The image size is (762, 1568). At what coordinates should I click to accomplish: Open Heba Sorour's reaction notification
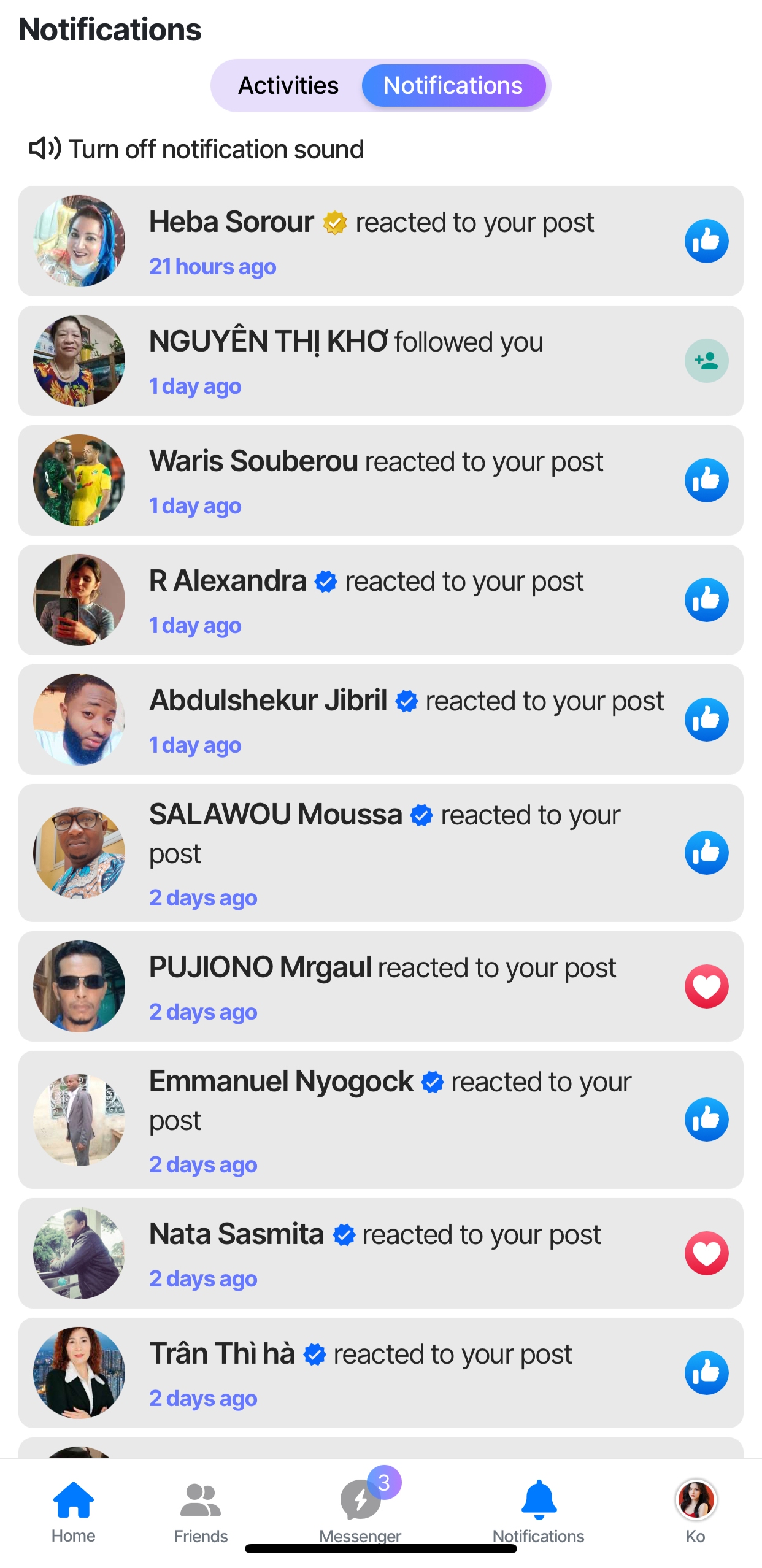point(380,241)
